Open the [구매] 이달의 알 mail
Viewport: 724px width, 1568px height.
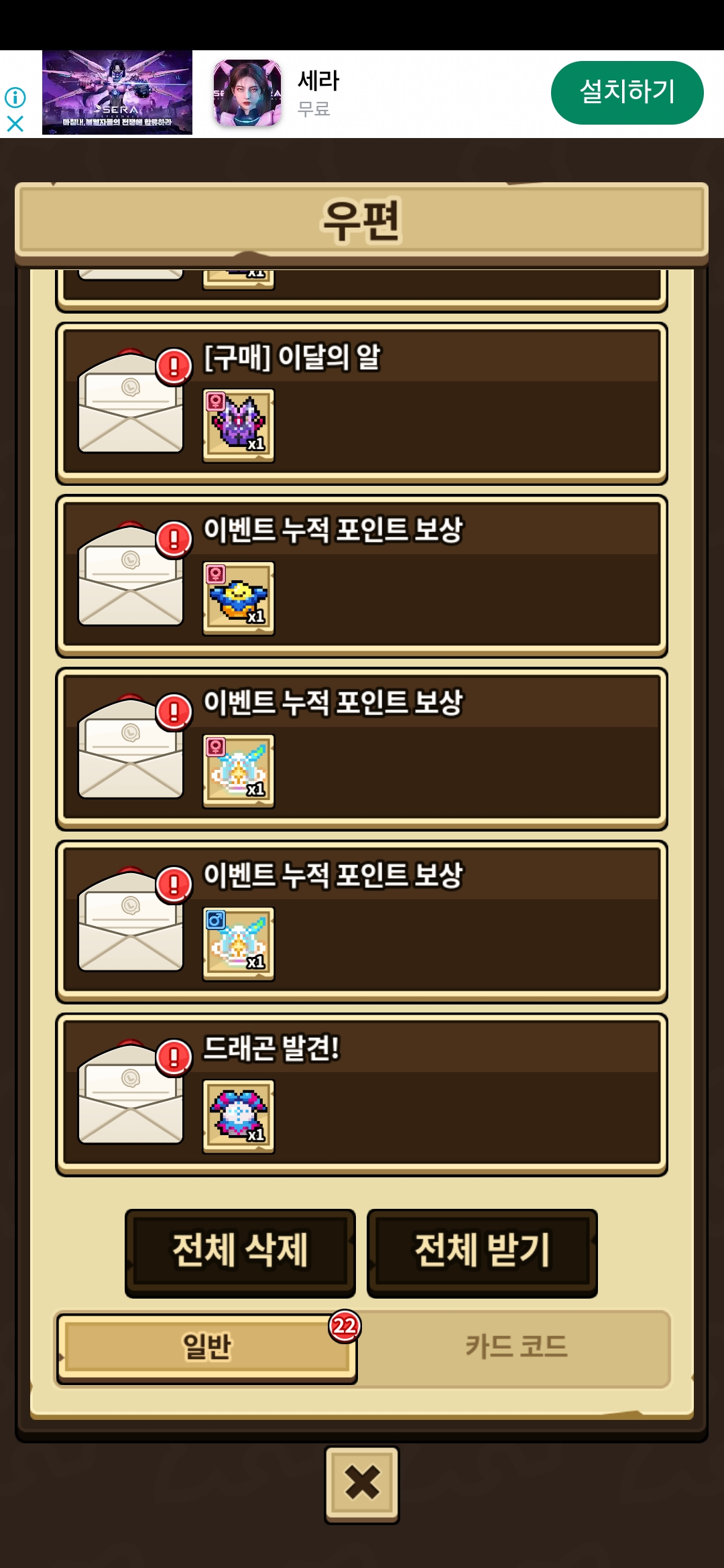click(x=361, y=403)
